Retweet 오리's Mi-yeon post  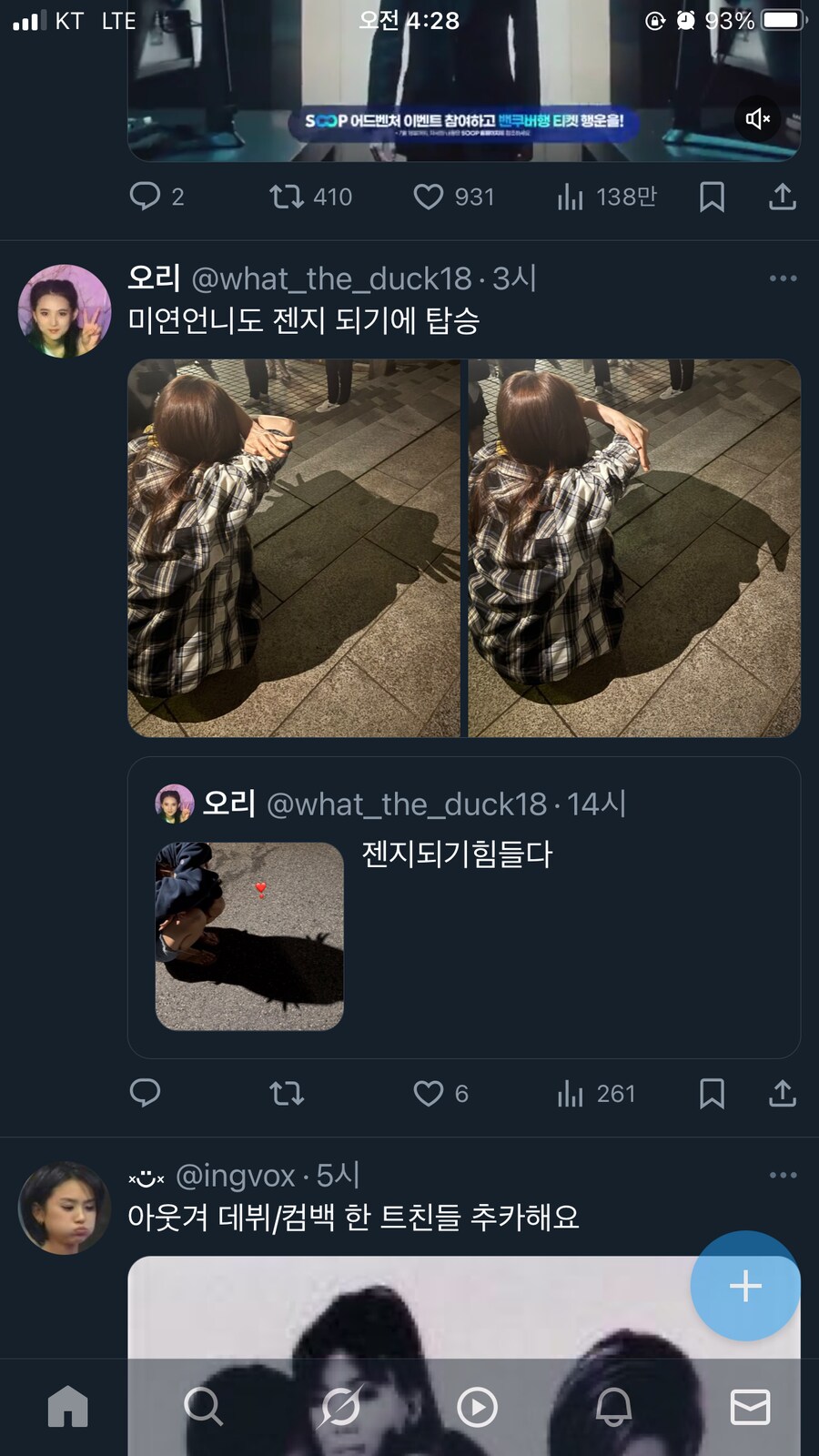coord(286,1094)
